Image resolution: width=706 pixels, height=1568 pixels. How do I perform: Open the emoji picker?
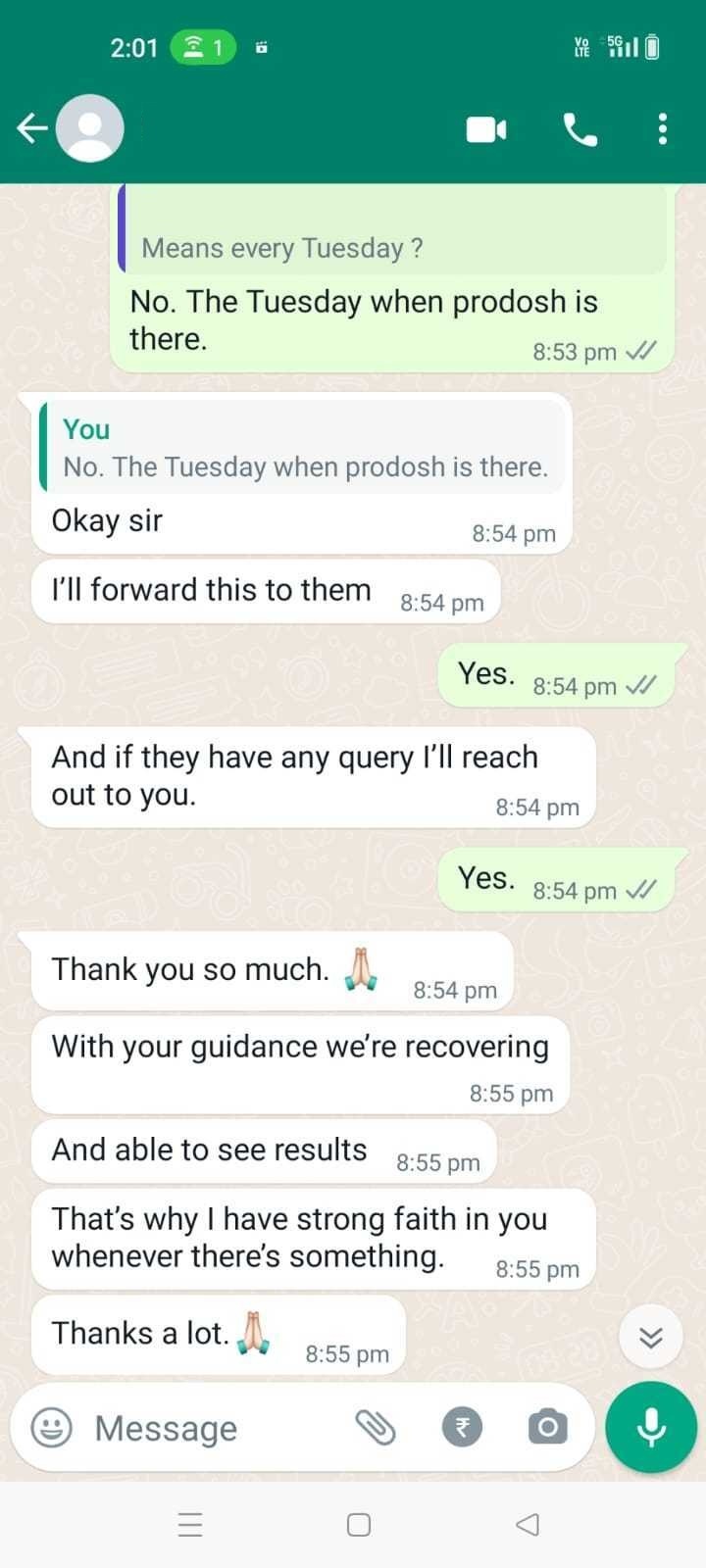pos(51,1428)
